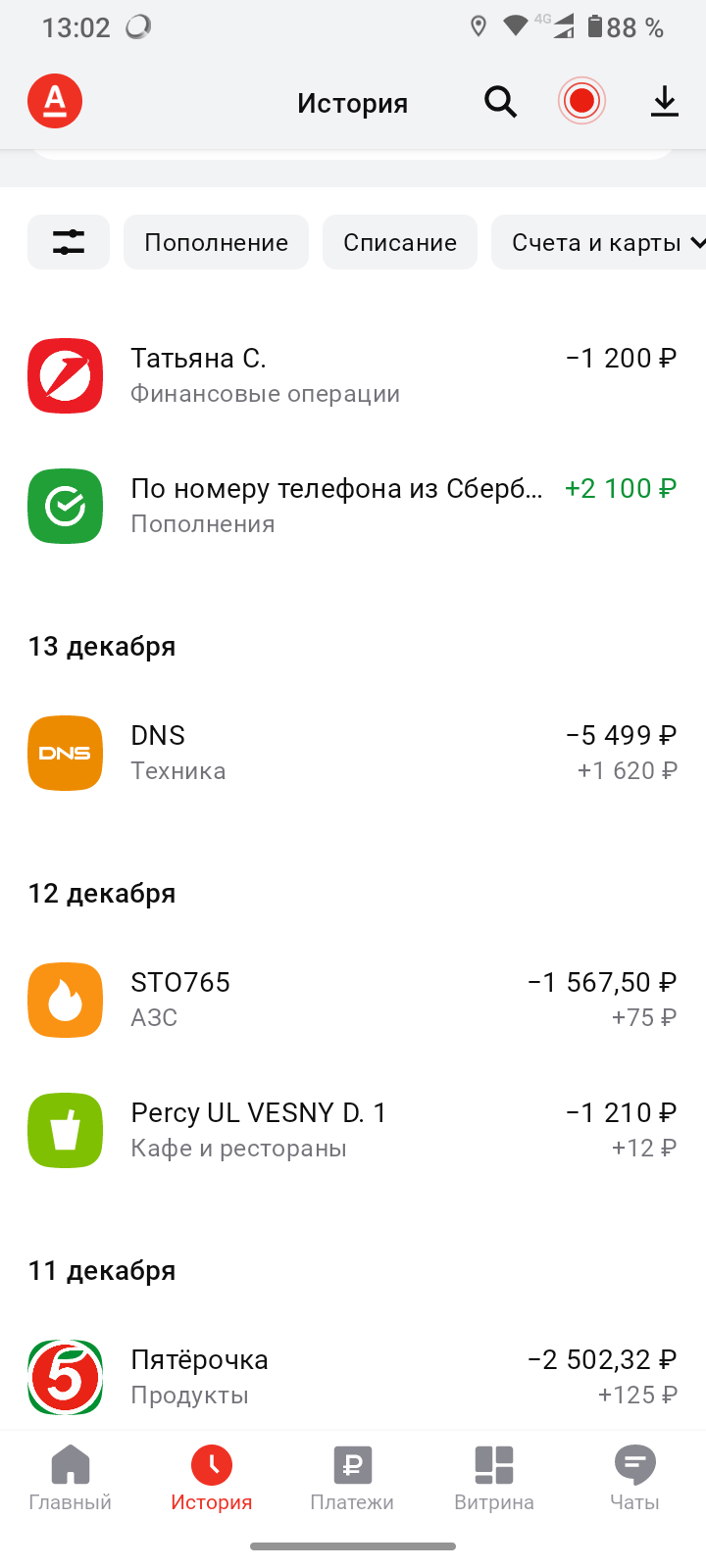Switch to the Главный tab
This screenshot has height=1568, width=706.
tap(71, 1478)
